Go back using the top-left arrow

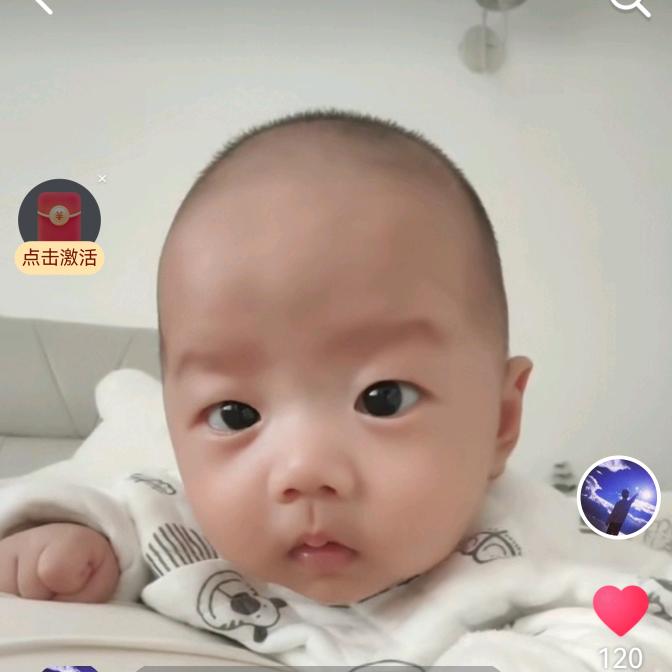point(43,5)
